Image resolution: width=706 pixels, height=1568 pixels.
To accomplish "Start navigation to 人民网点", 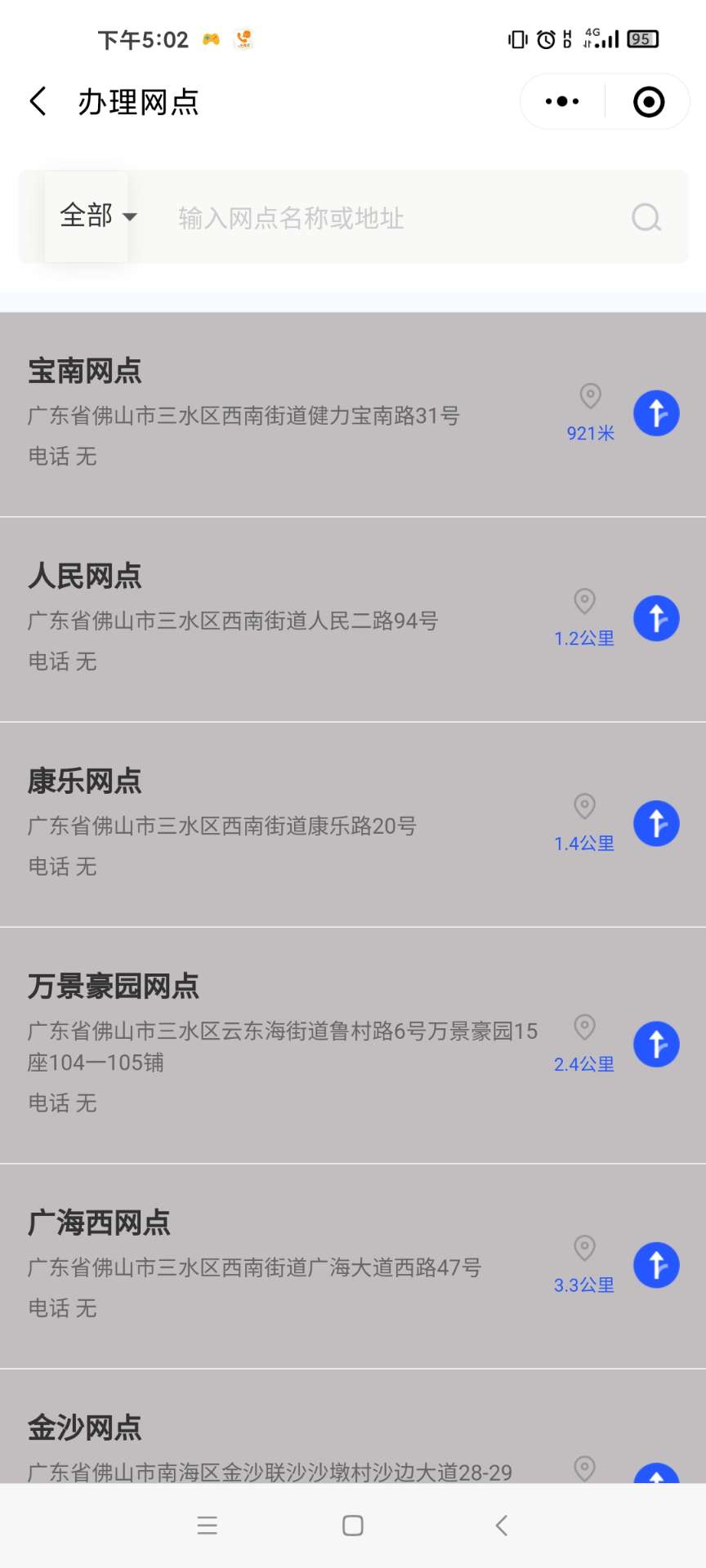I will coord(656,618).
